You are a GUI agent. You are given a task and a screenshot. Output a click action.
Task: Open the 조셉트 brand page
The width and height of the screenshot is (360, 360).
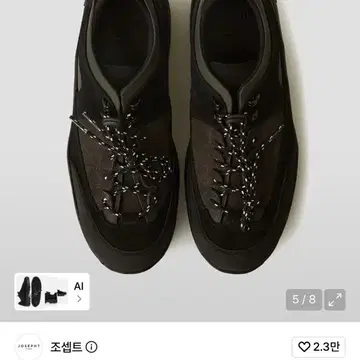tap(66, 347)
